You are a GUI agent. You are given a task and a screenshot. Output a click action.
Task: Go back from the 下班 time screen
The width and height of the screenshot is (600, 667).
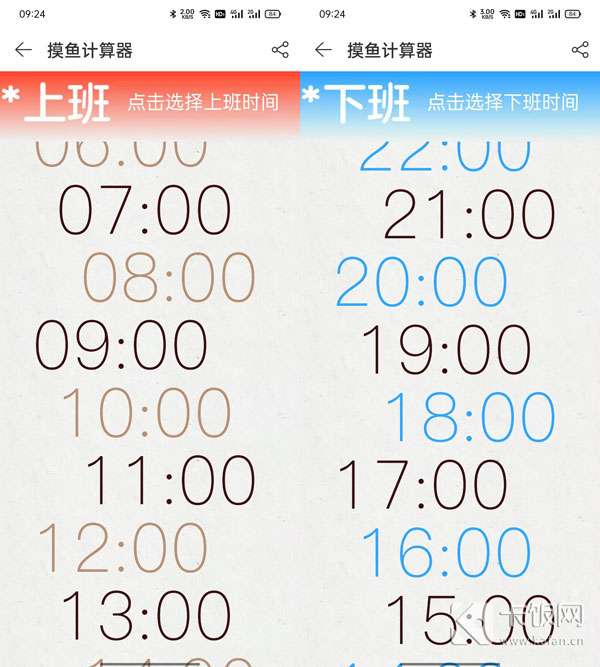323,50
